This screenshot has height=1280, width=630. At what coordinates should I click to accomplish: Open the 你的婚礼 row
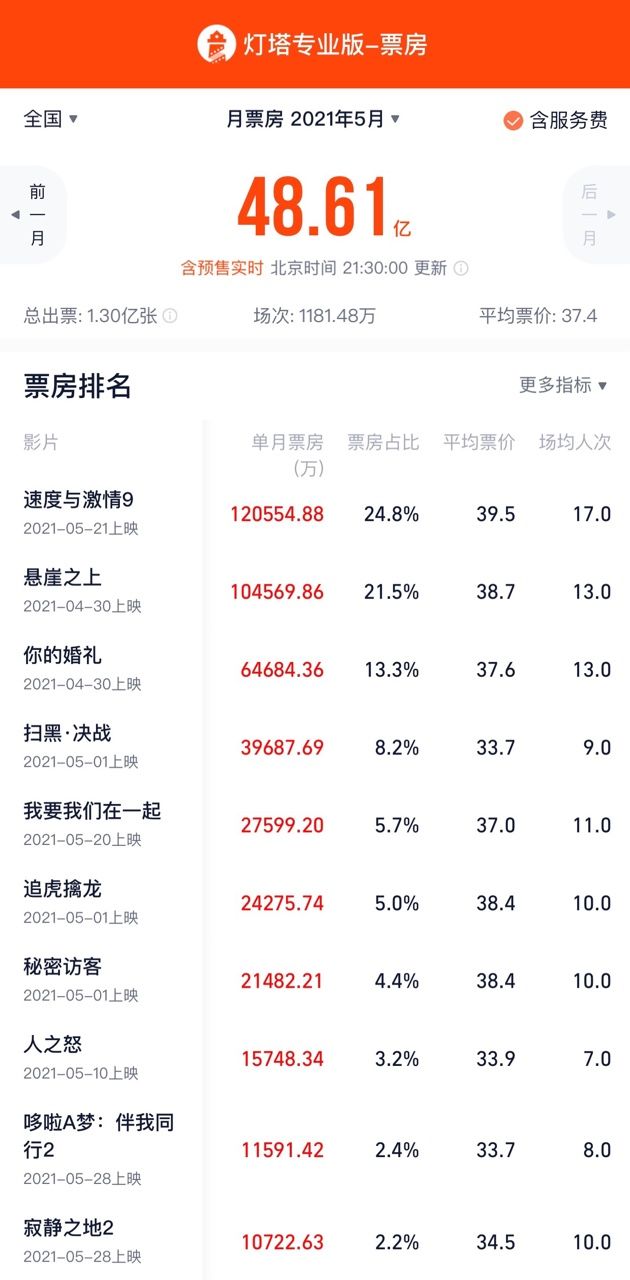coord(315,670)
